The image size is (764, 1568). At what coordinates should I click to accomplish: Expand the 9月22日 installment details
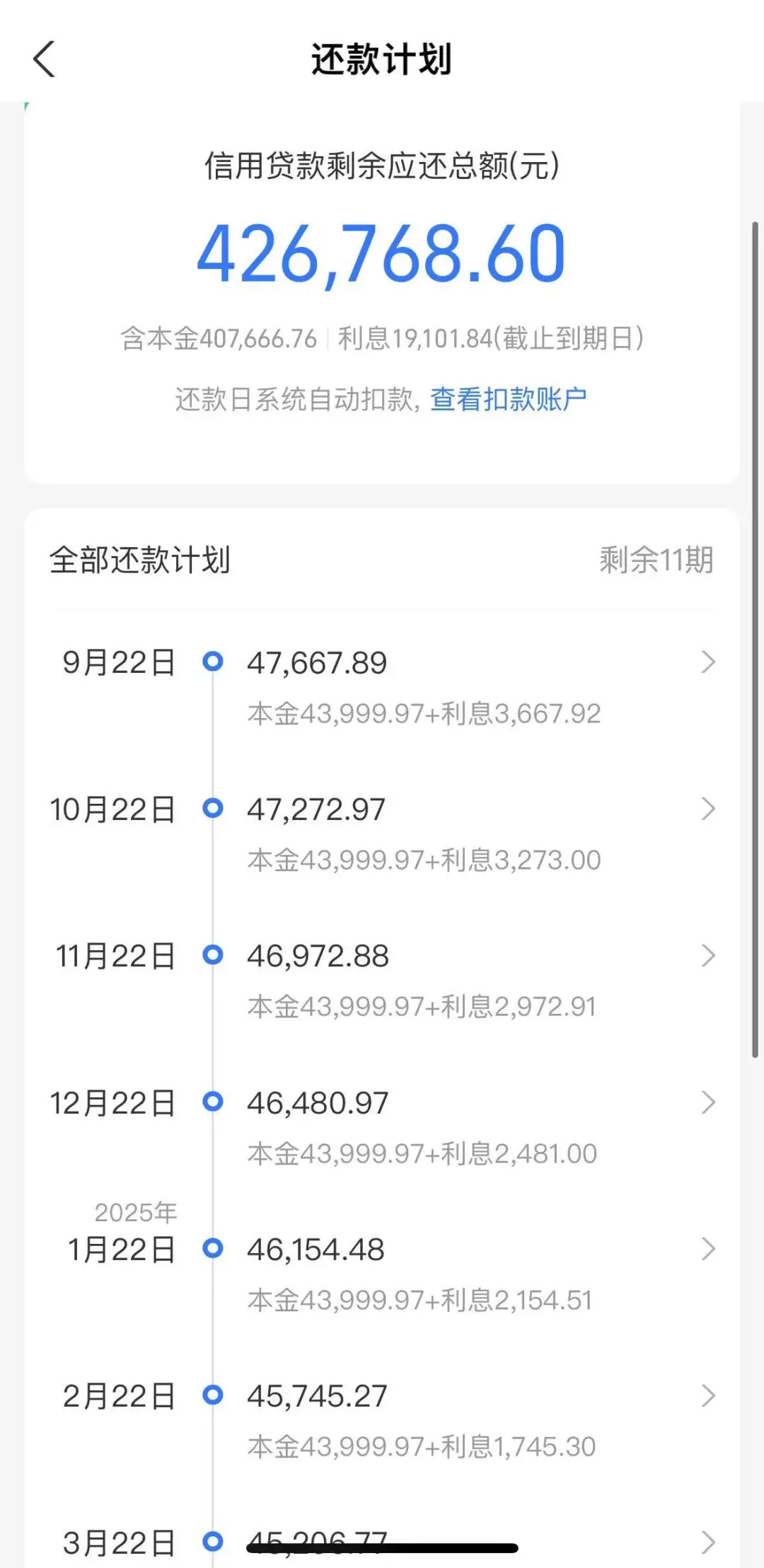pos(710,663)
